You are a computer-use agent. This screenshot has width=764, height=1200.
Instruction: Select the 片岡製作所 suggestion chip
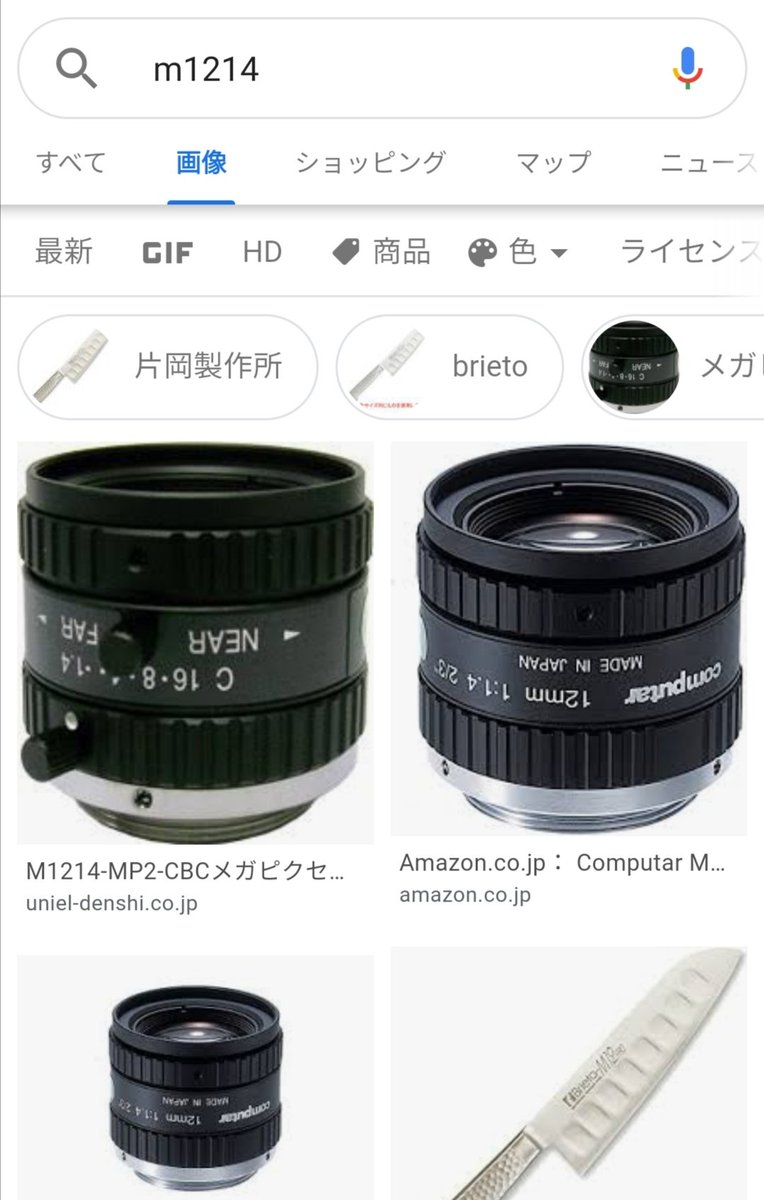(168, 367)
